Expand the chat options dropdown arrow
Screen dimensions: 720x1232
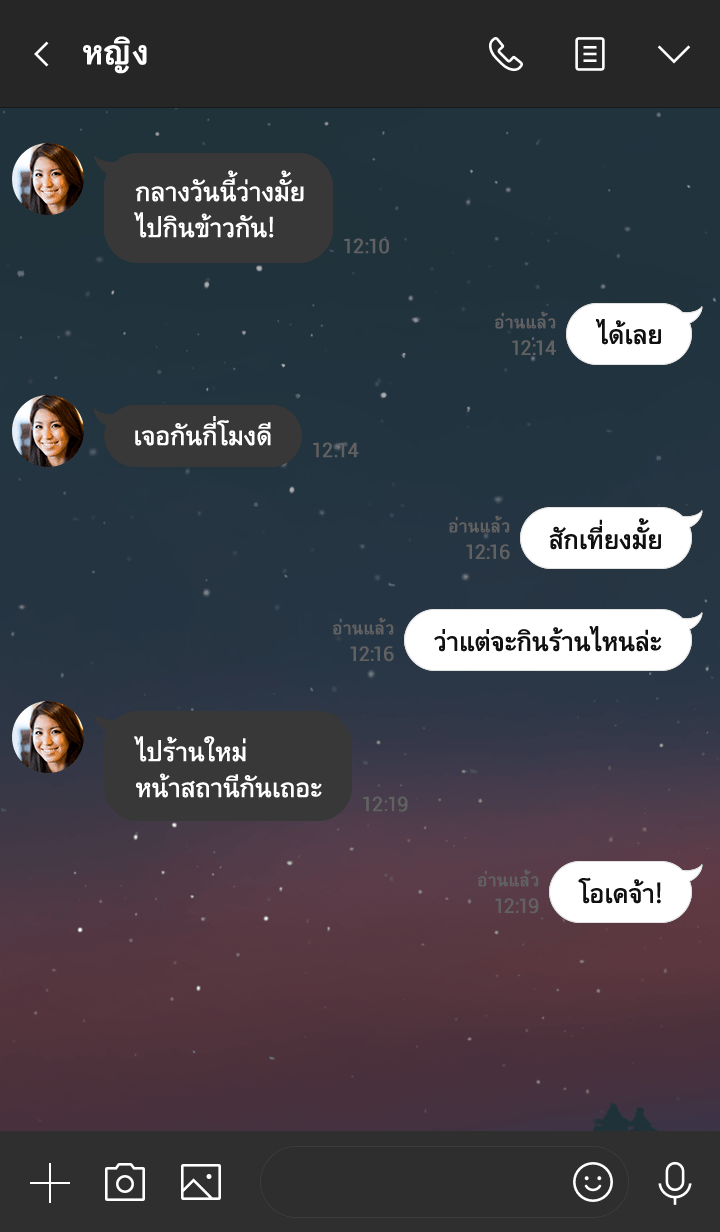click(x=674, y=54)
